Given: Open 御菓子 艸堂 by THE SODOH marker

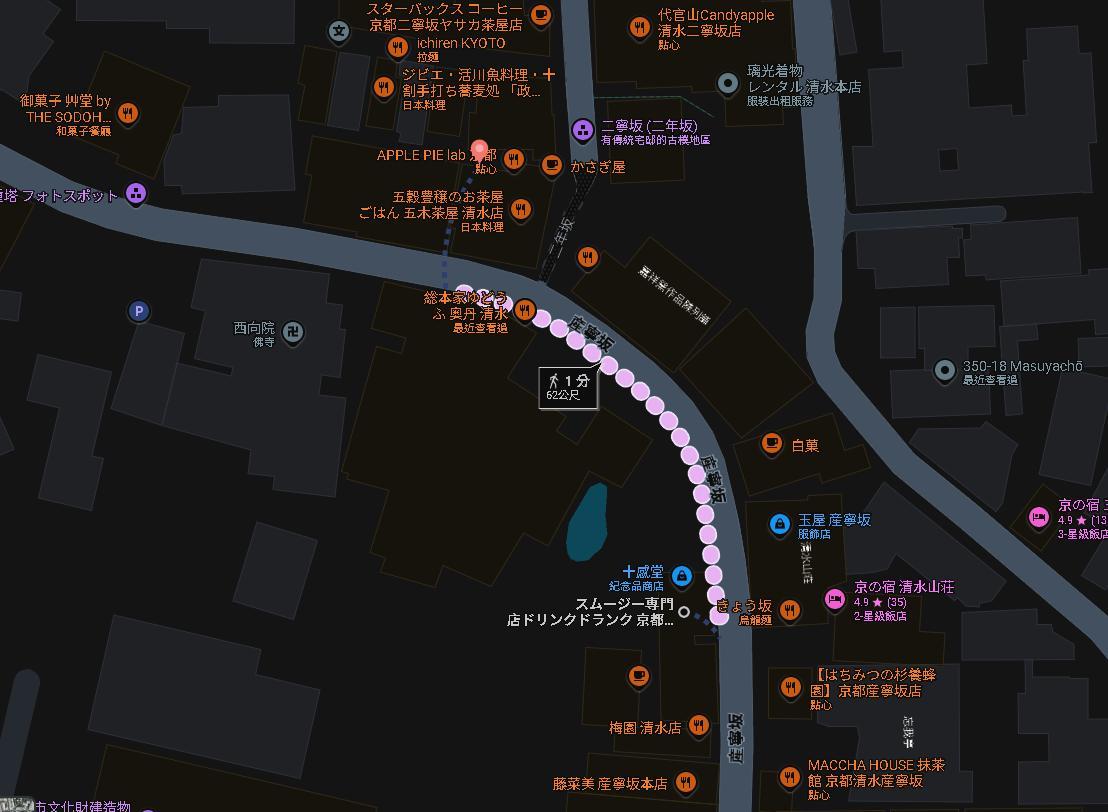Looking at the screenshot, I should click(x=127, y=113).
